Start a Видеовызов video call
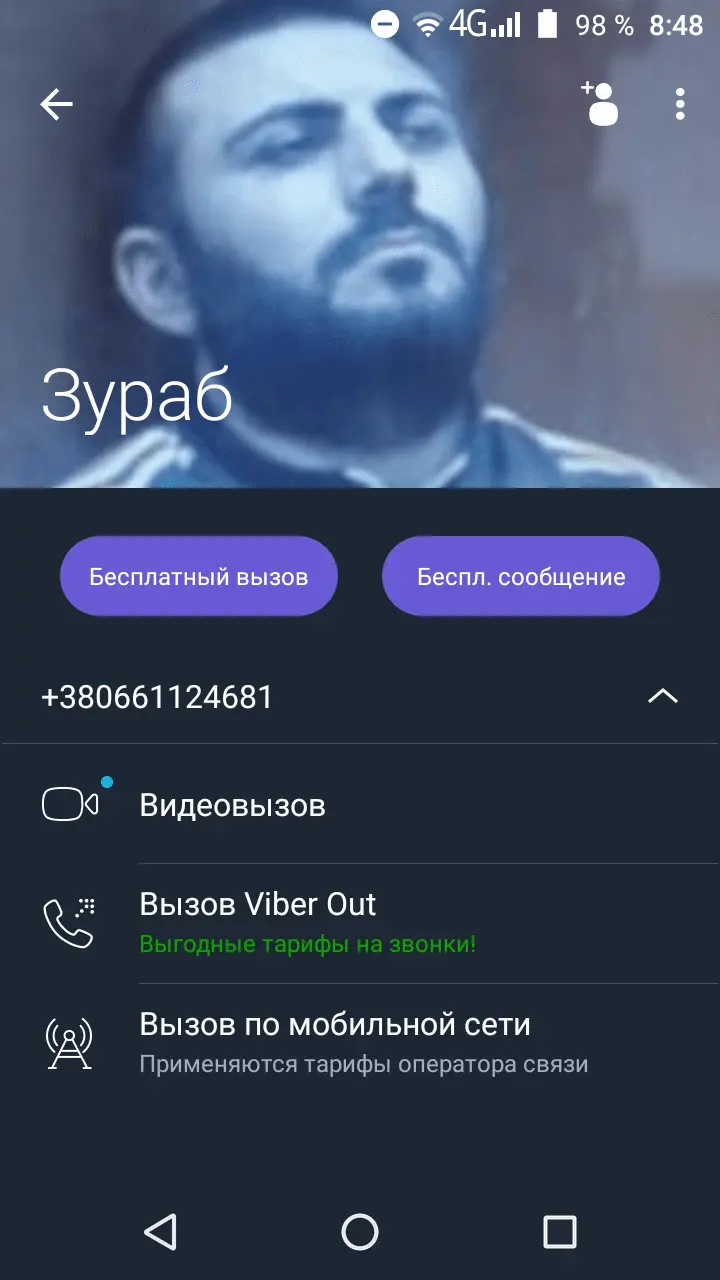This screenshot has width=720, height=1280. tap(232, 805)
